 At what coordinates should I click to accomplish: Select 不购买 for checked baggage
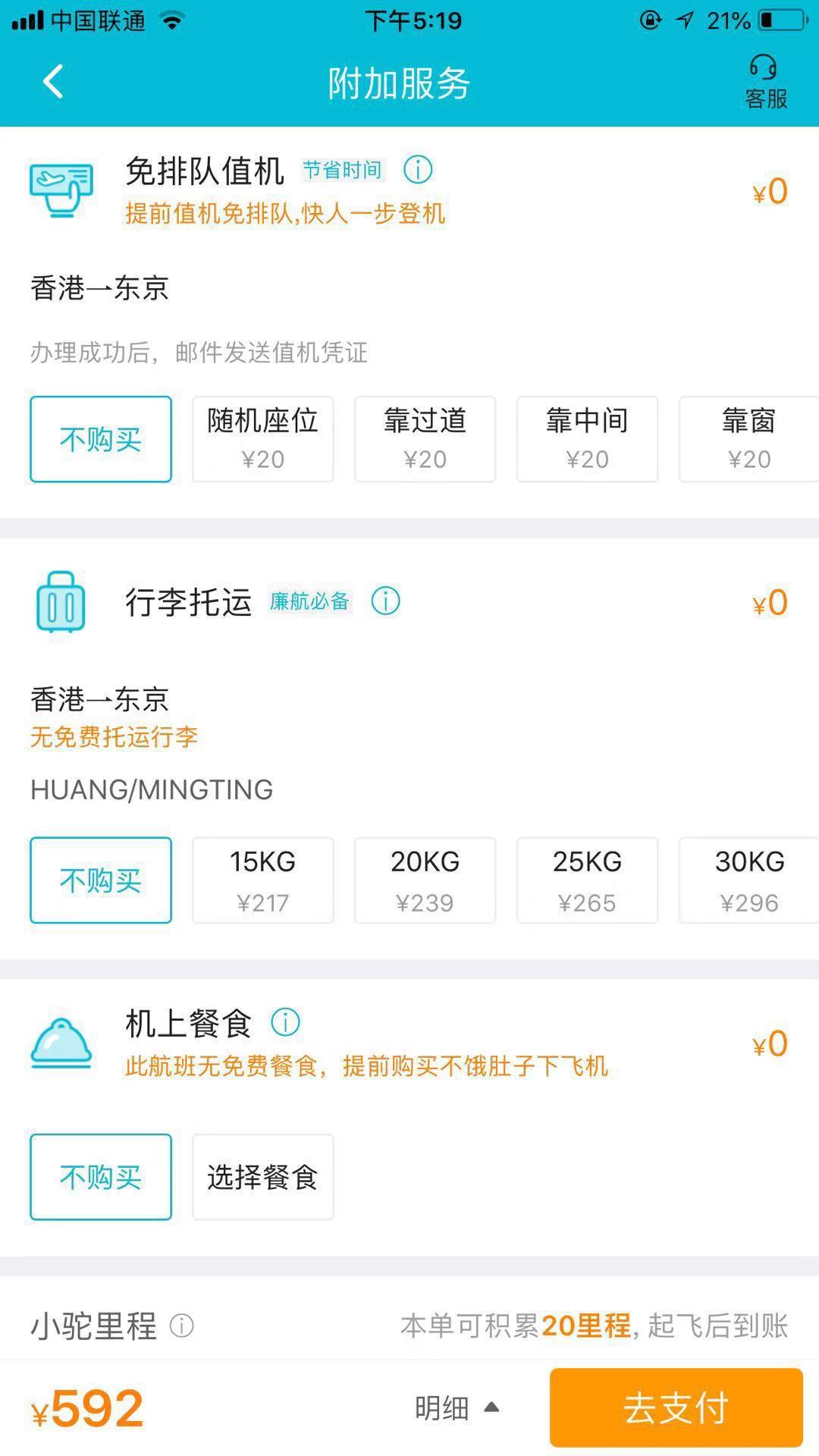pyautogui.click(x=100, y=880)
